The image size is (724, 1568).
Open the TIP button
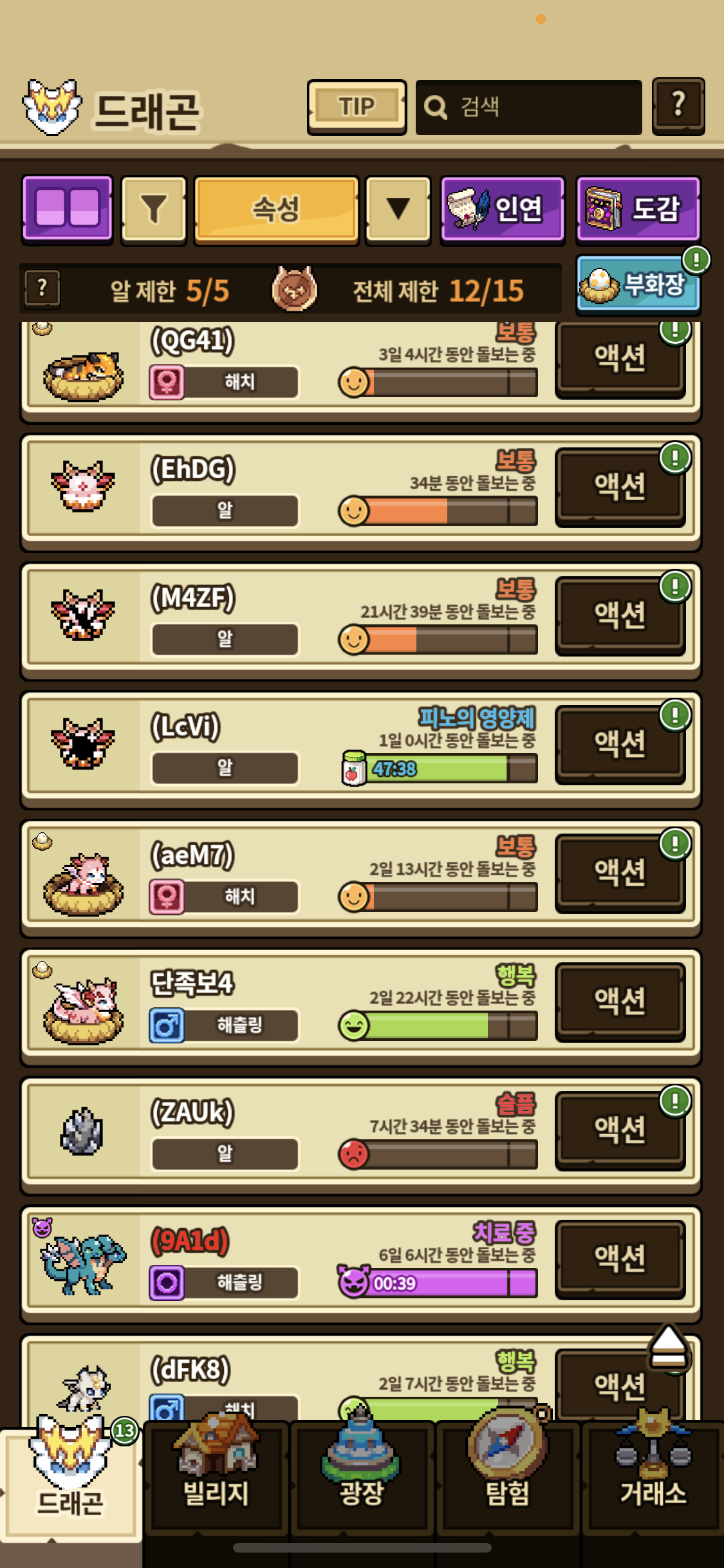[x=357, y=107]
